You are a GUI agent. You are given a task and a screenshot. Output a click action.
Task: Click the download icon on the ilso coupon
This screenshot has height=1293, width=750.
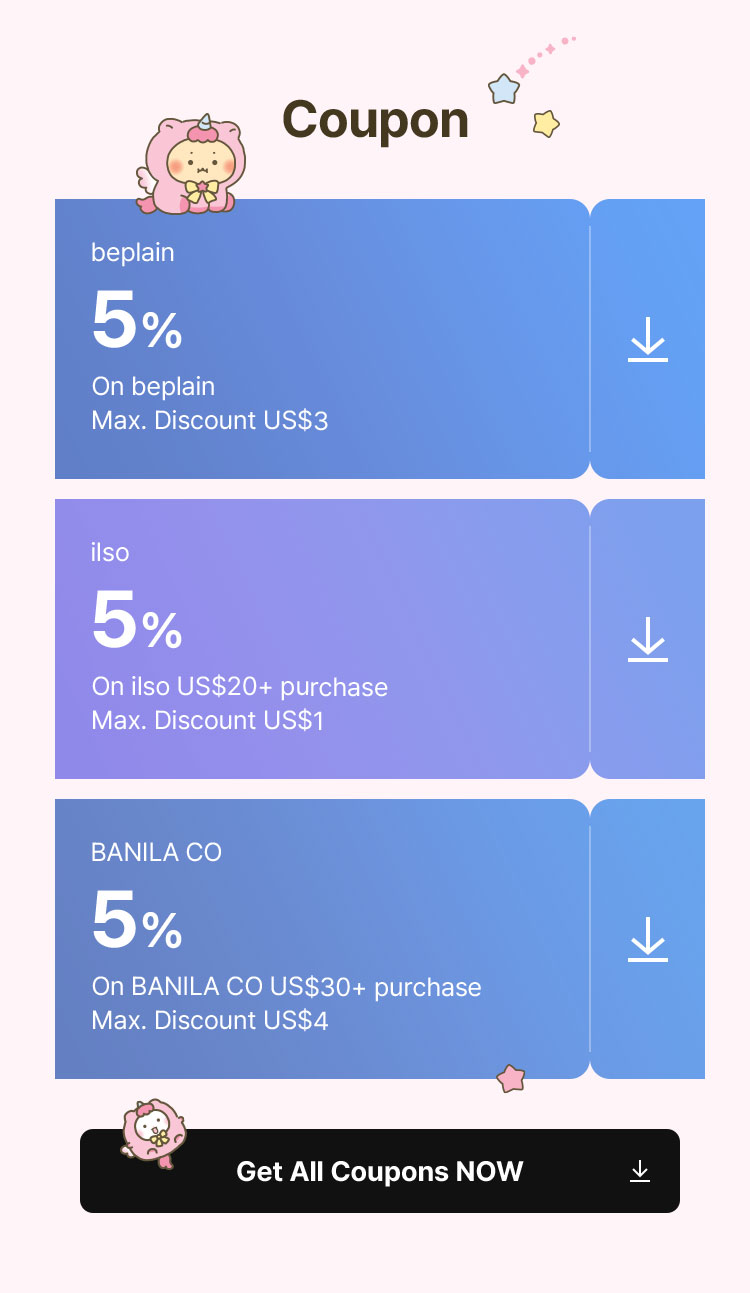pyautogui.click(x=648, y=639)
